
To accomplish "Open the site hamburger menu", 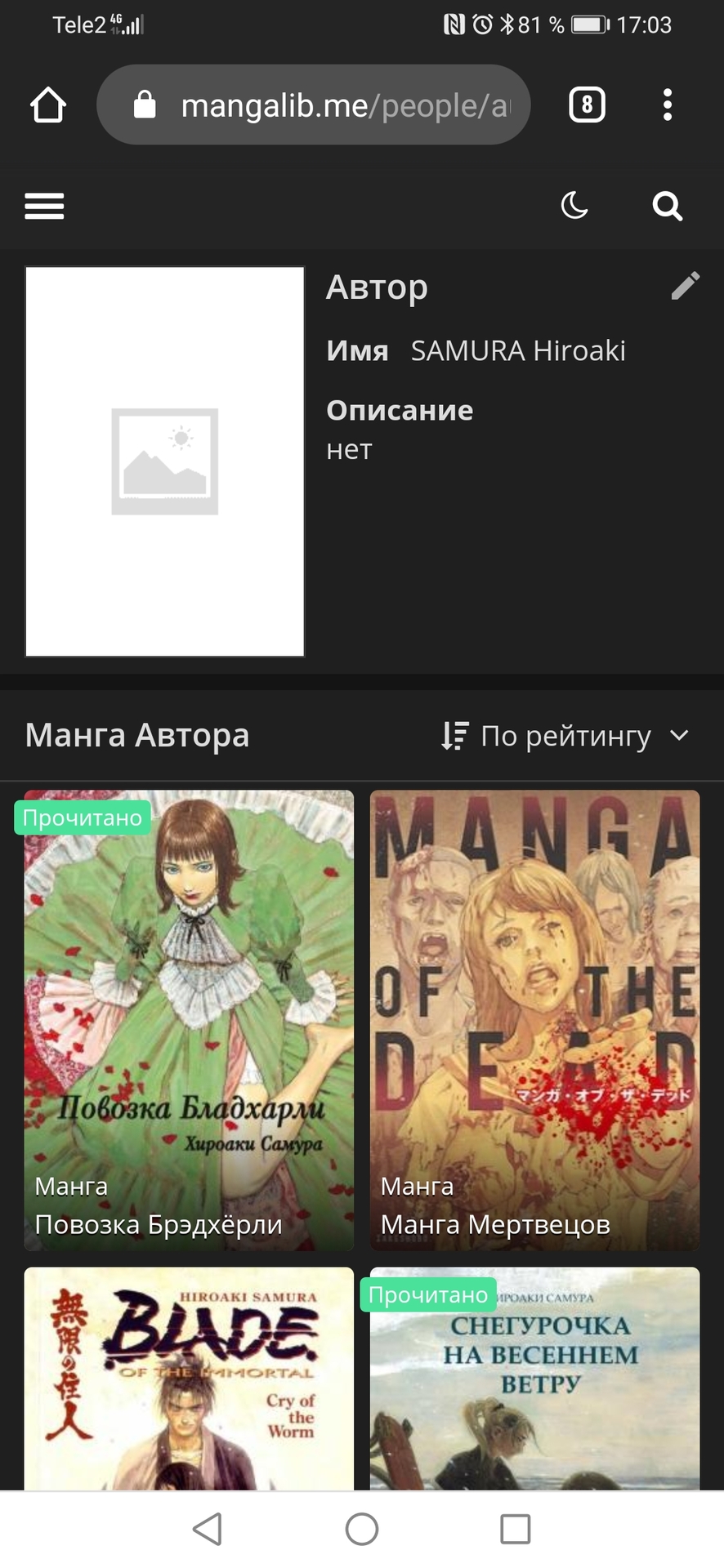I will (44, 206).
